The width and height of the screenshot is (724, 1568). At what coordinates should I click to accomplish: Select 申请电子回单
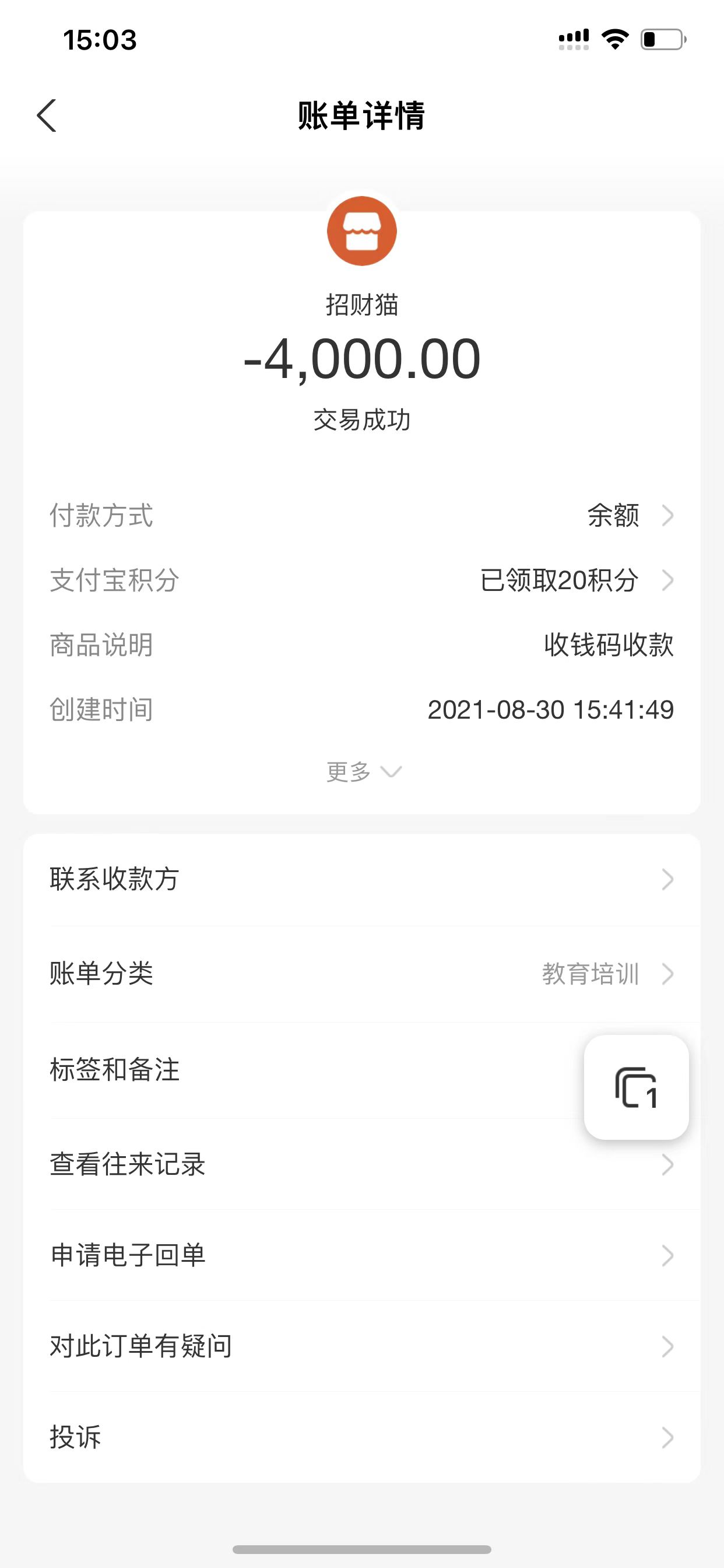[362, 1255]
